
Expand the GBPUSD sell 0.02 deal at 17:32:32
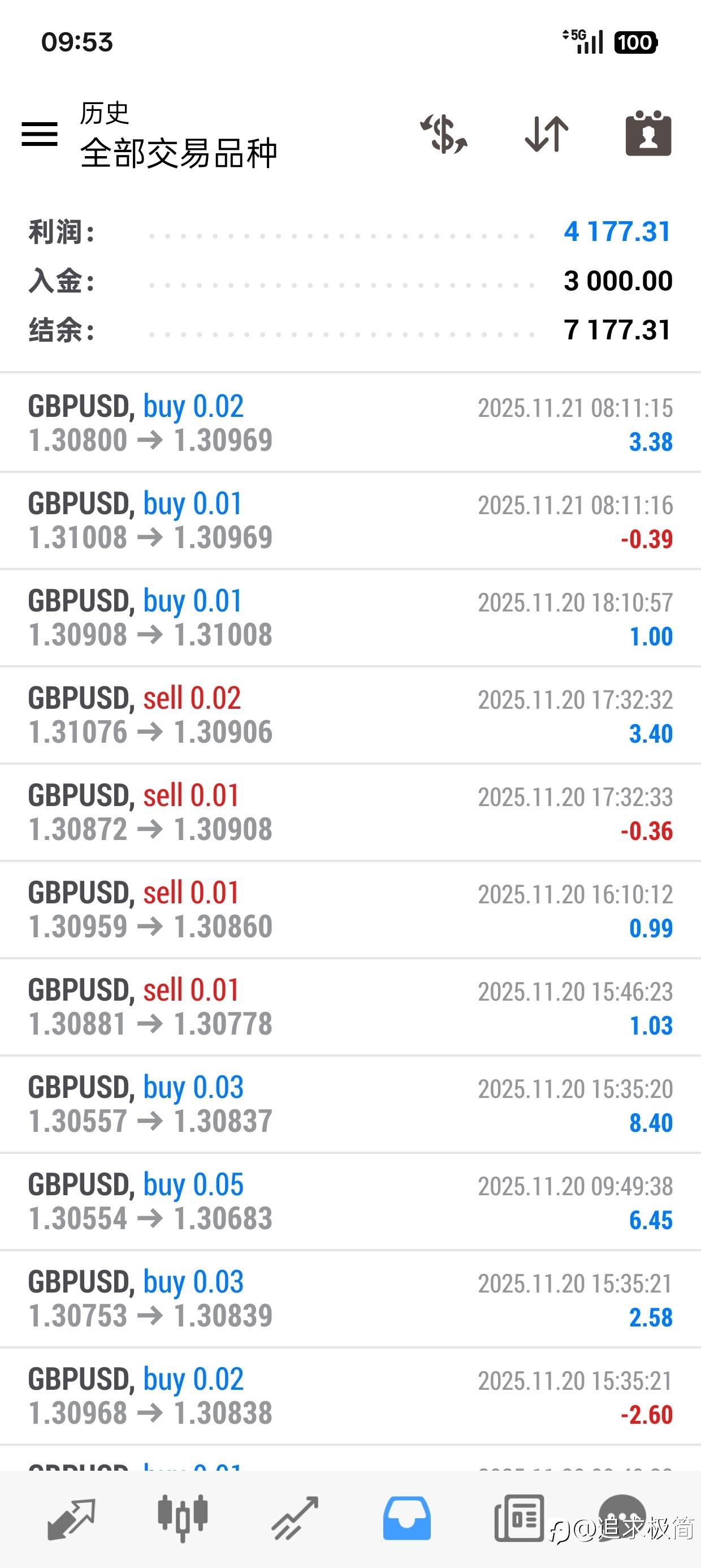pyautogui.click(x=350, y=715)
